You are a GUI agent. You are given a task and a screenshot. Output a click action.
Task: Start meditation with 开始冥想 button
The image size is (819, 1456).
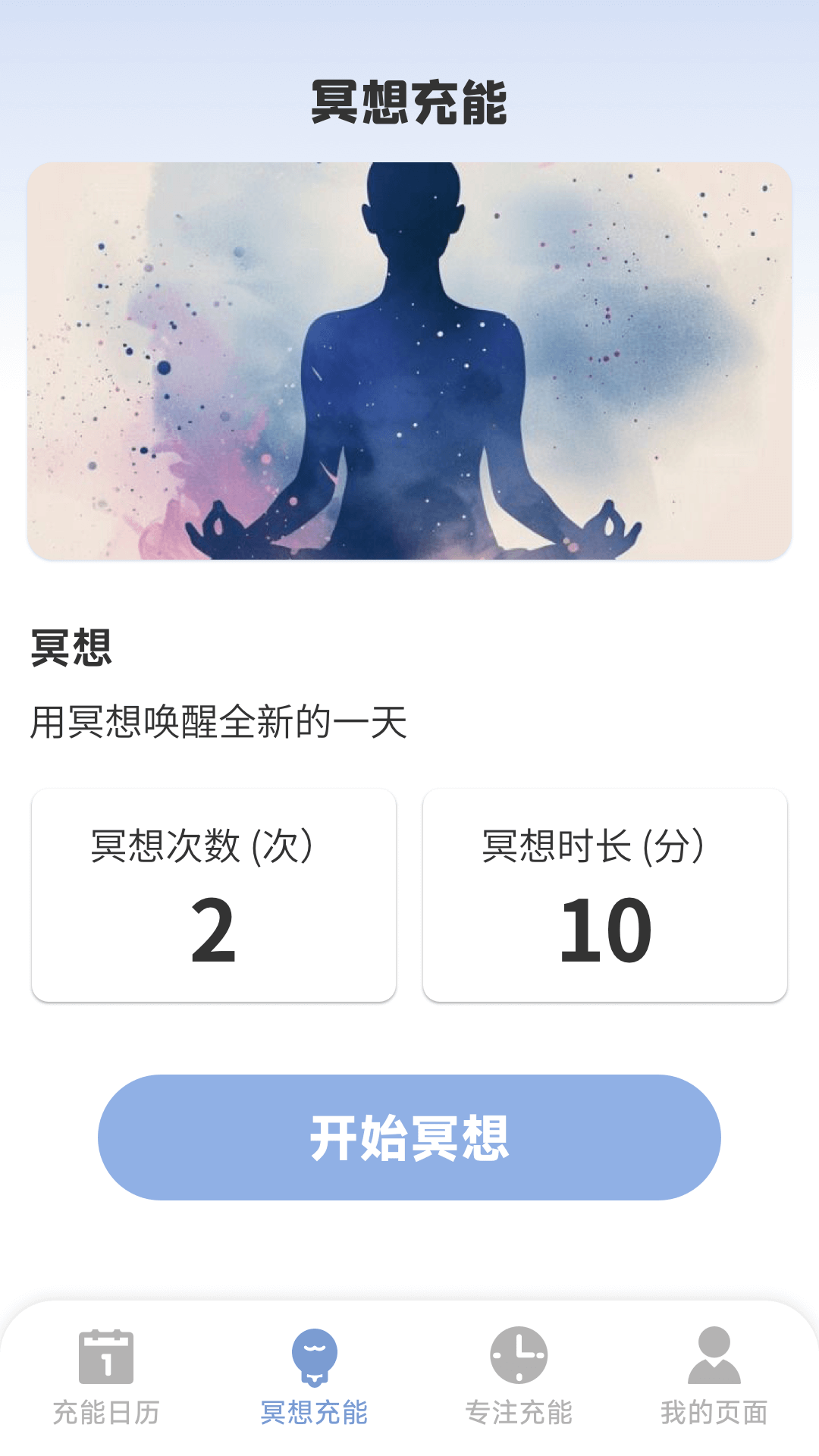click(409, 1137)
